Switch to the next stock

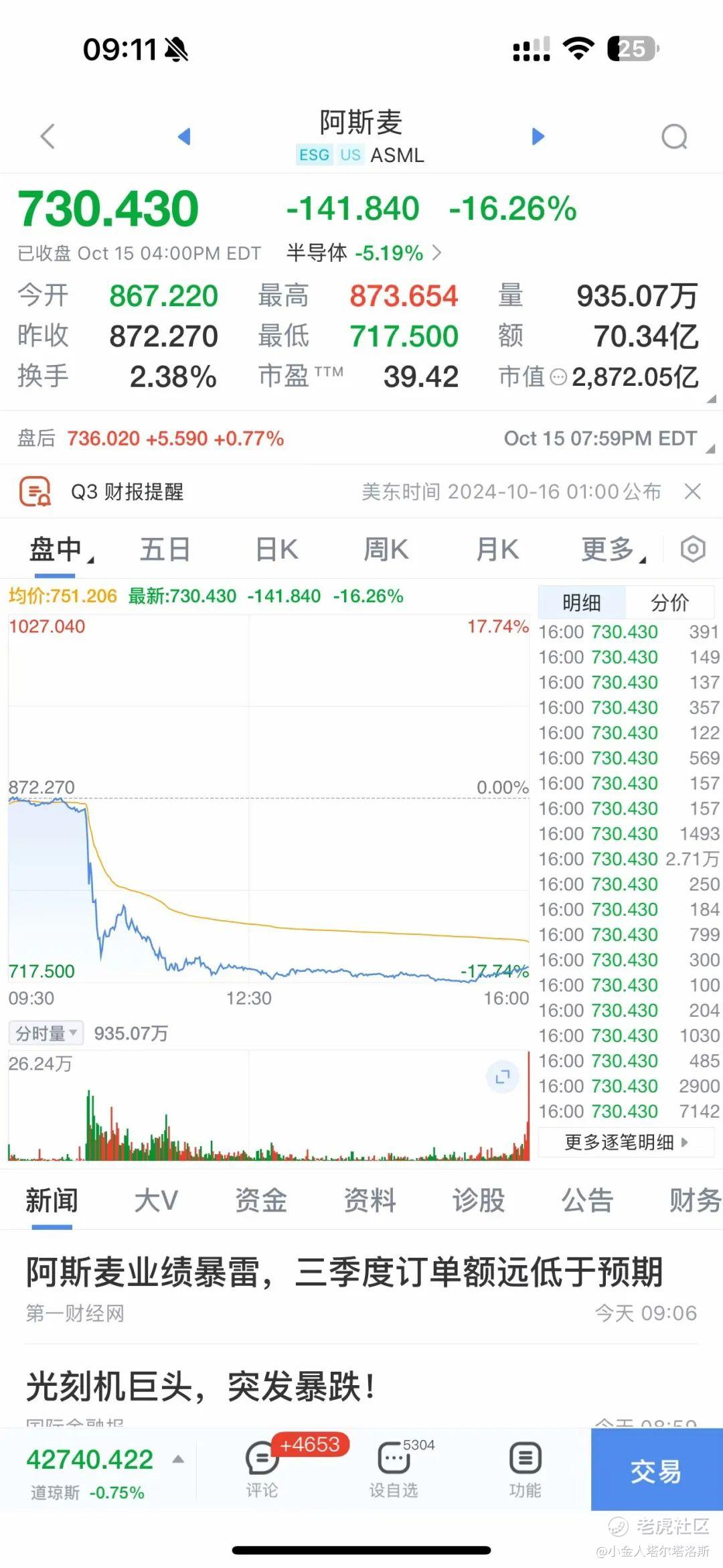pos(538,137)
